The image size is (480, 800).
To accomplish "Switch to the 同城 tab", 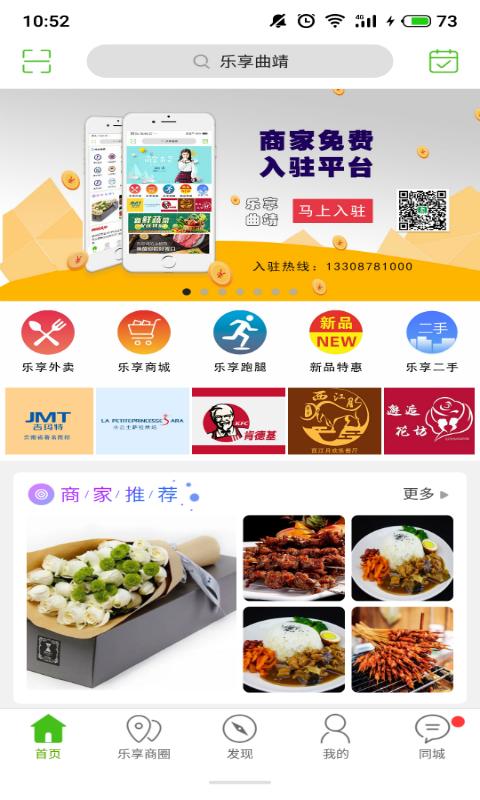I will pyautogui.click(x=433, y=737).
